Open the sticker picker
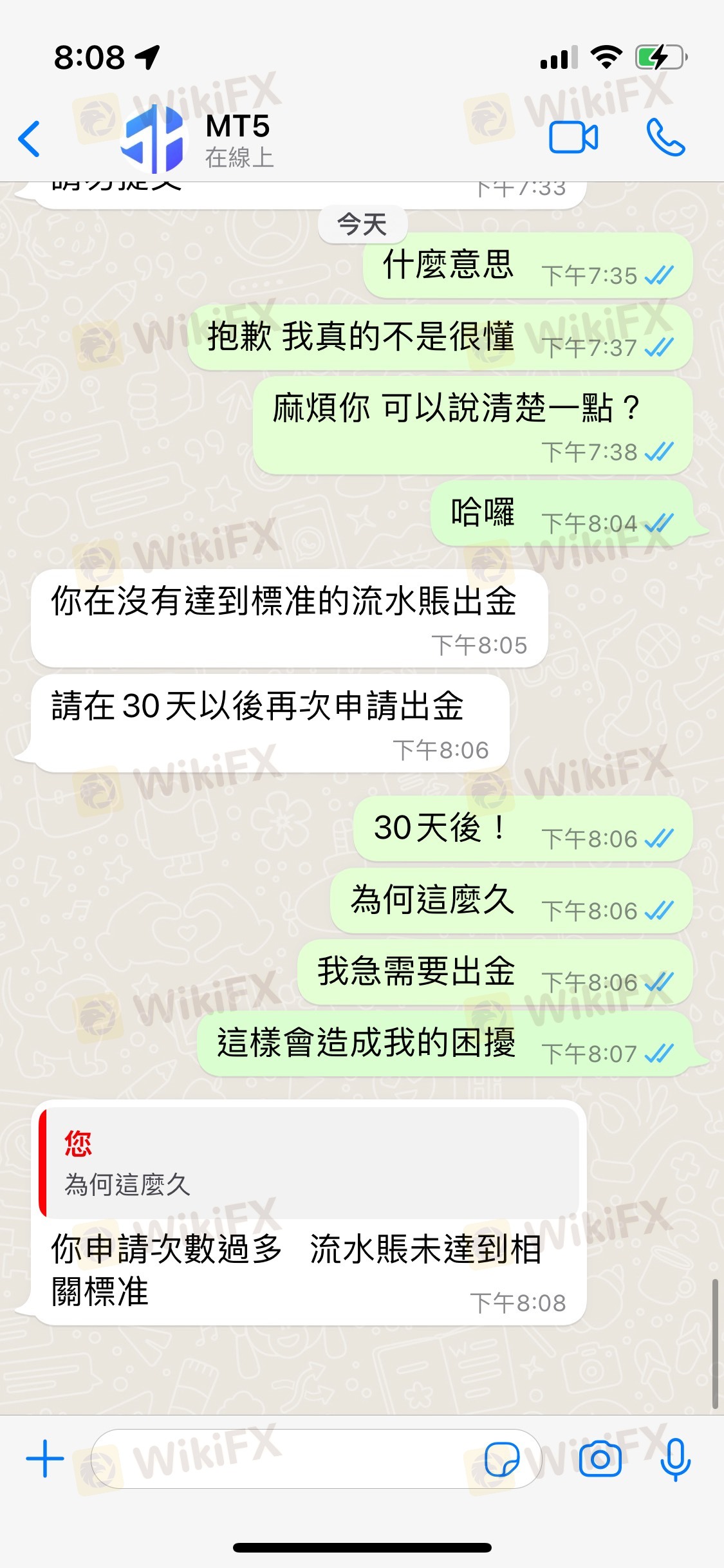The height and width of the screenshot is (1568, 724). click(502, 1459)
